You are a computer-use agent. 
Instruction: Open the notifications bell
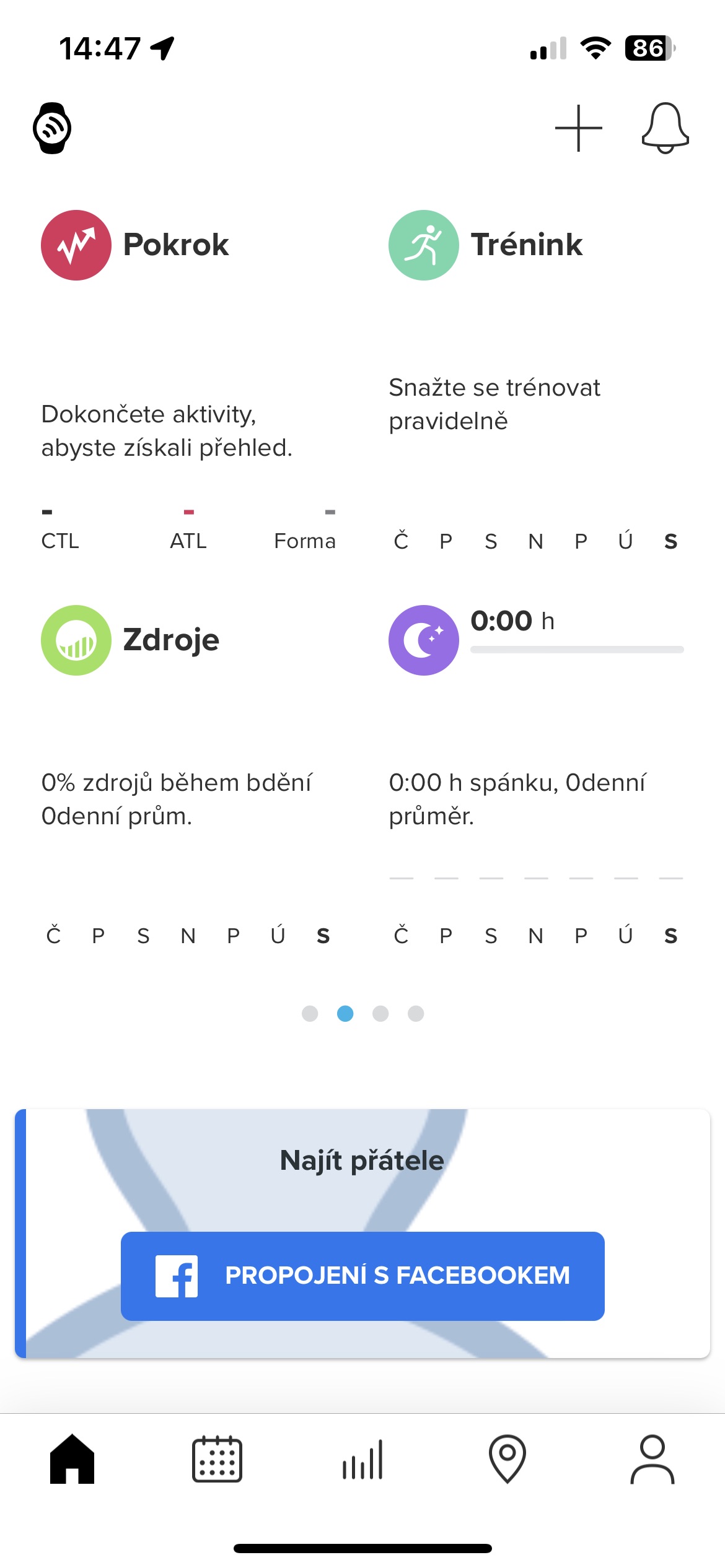665,128
